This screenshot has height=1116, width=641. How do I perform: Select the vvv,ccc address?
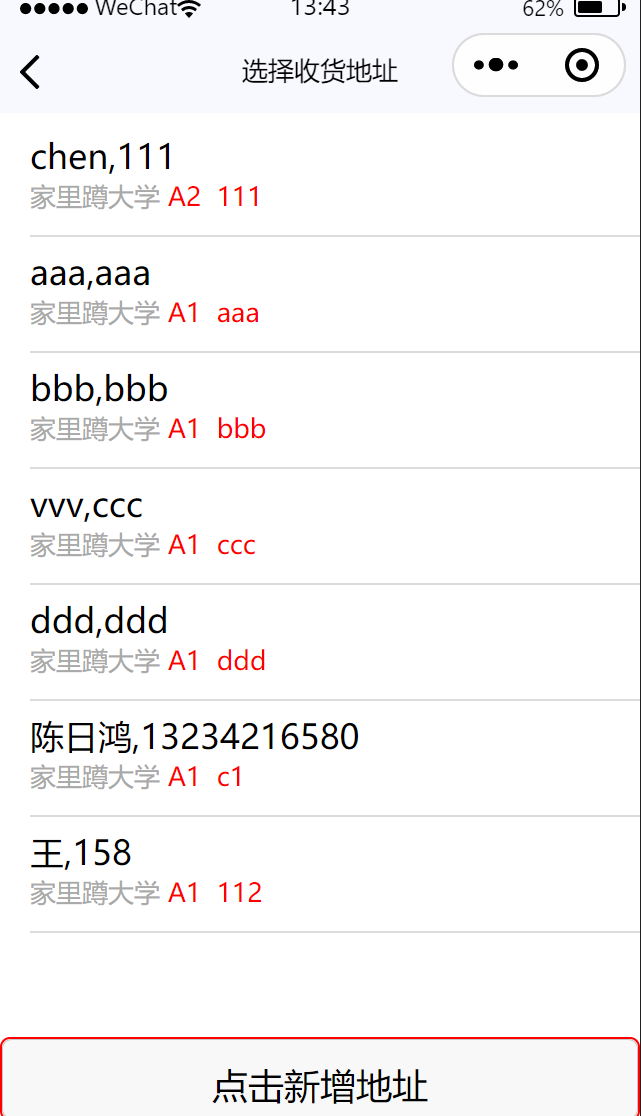point(335,526)
